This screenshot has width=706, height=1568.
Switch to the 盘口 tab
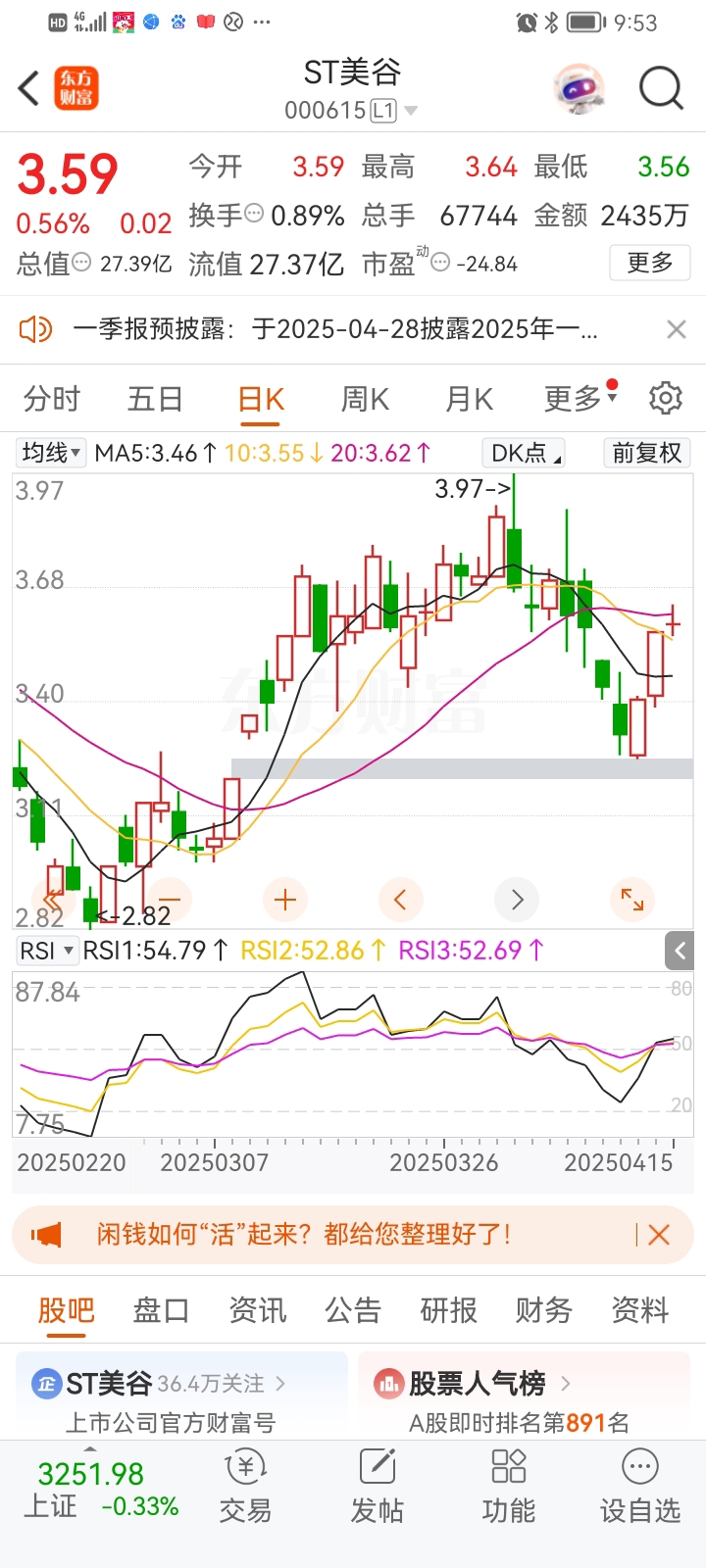point(161,1310)
